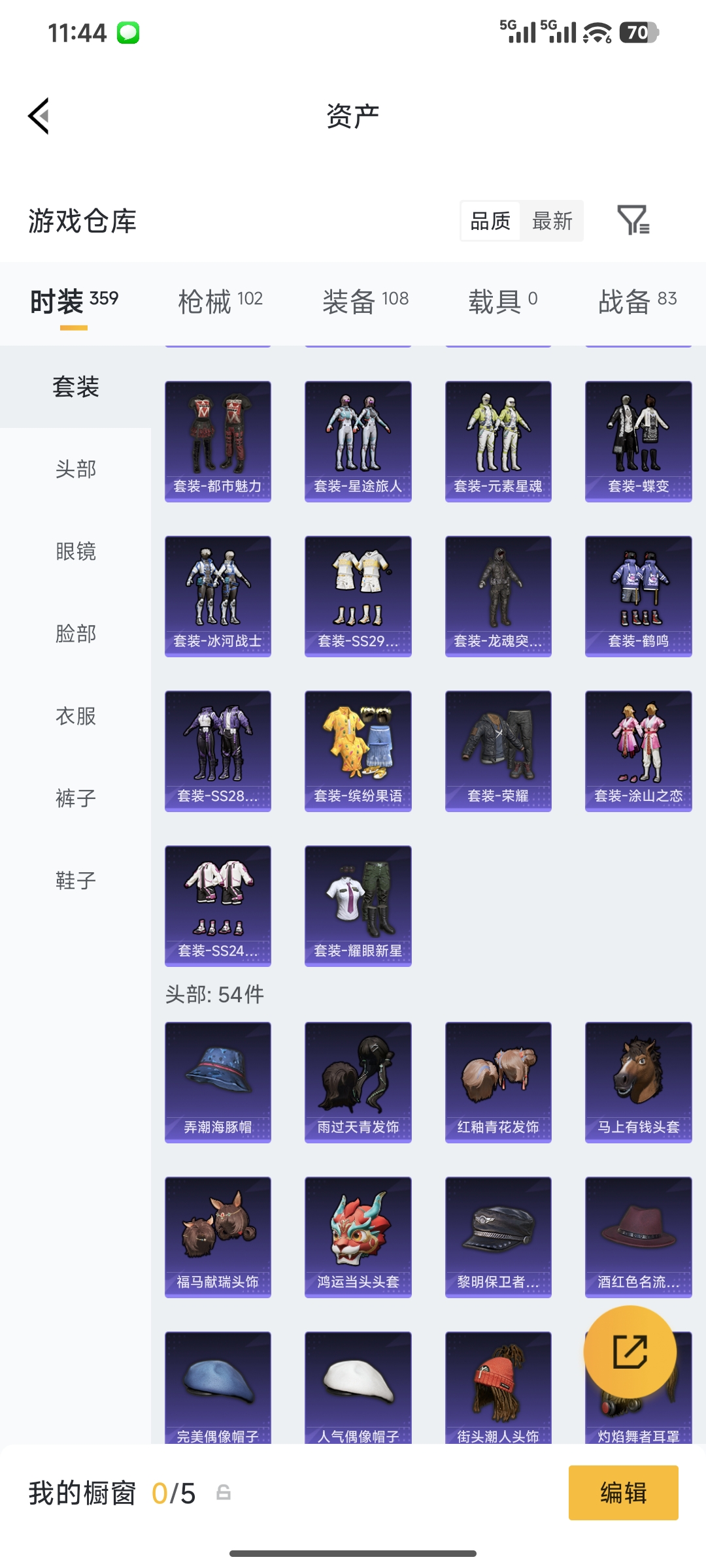View the 套装-耀眼新星 outfit thumbnail
This screenshot has width=706, height=1568.
(358, 905)
